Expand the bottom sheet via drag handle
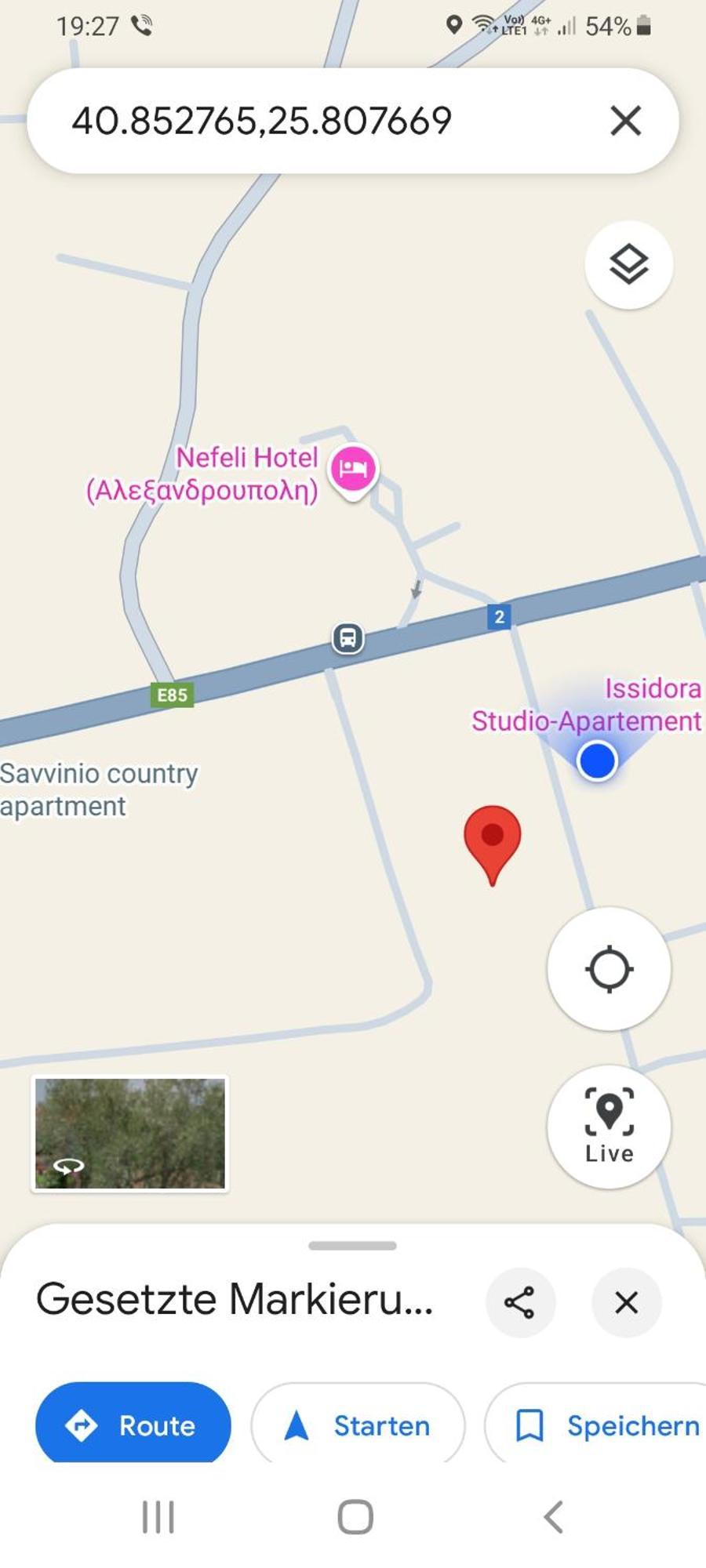 [x=352, y=1246]
